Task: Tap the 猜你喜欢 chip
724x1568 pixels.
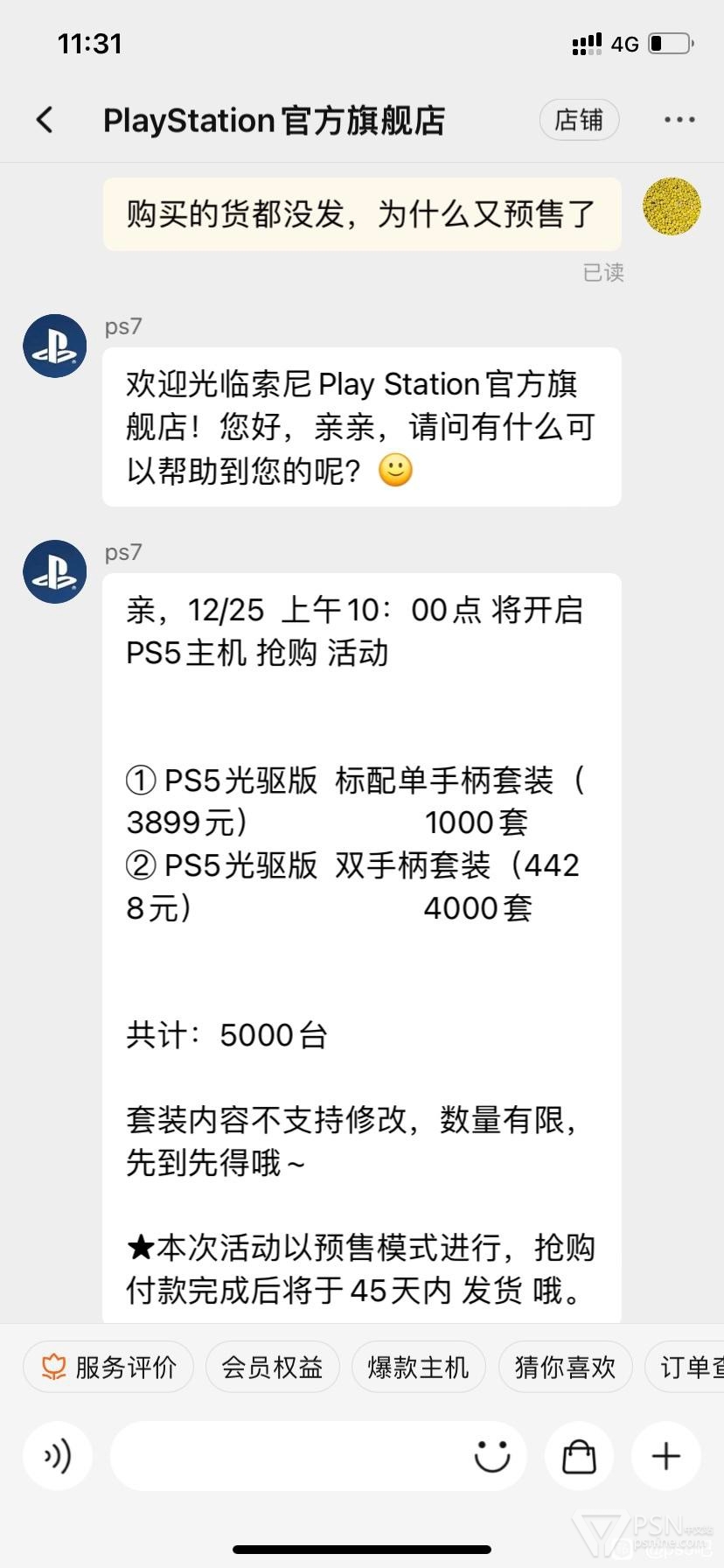Action: pyautogui.click(x=565, y=1367)
